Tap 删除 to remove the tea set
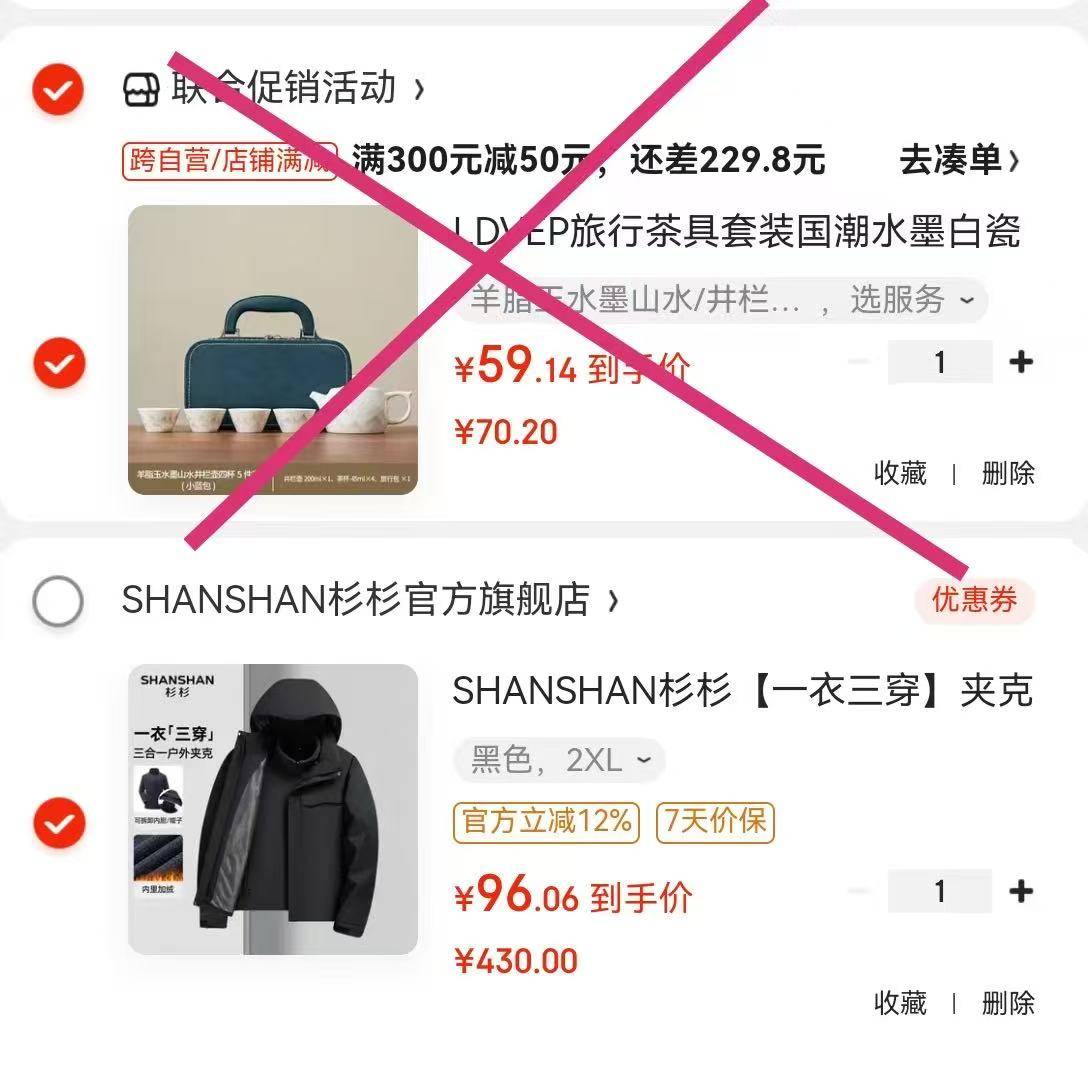This screenshot has width=1088, height=1070. [1008, 473]
